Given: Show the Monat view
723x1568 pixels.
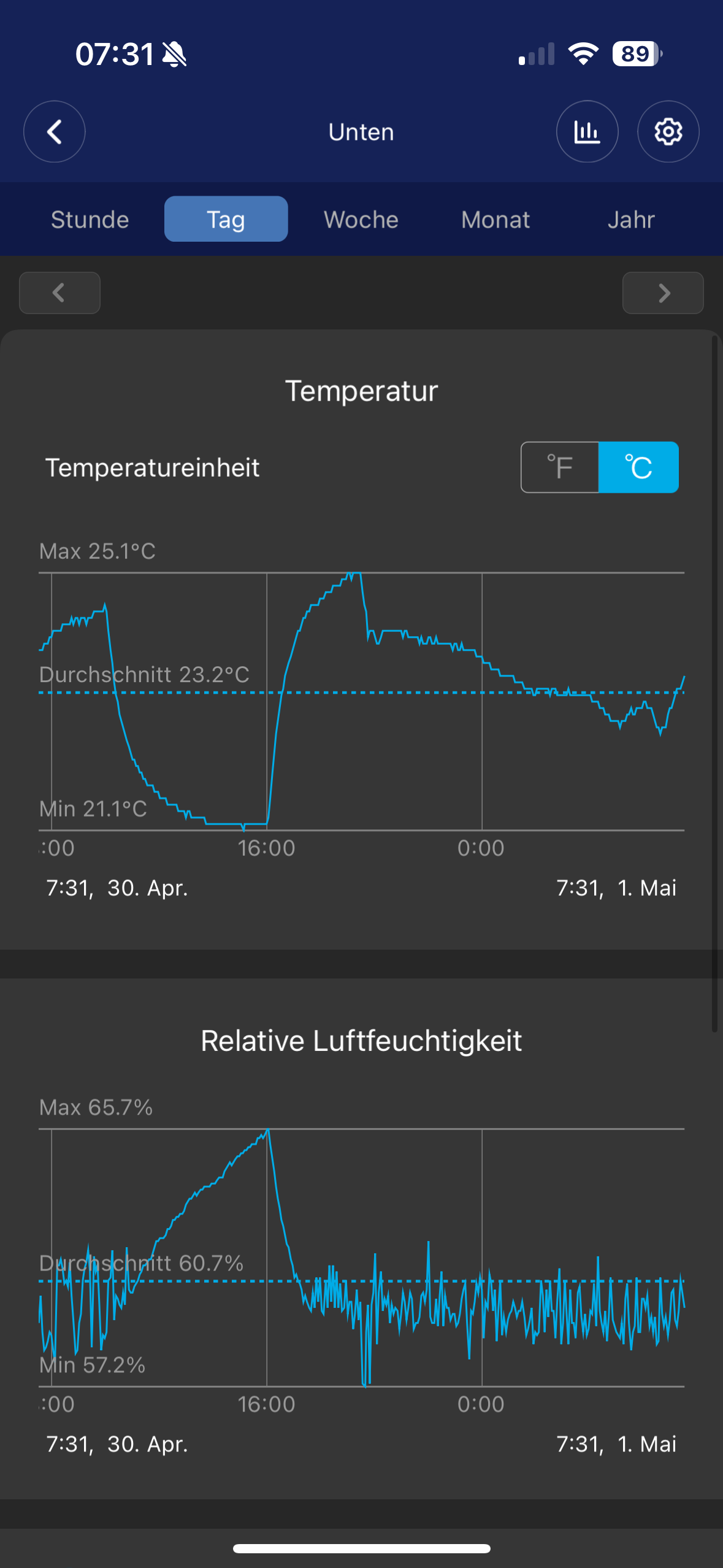Looking at the screenshot, I should (x=495, y=220).
